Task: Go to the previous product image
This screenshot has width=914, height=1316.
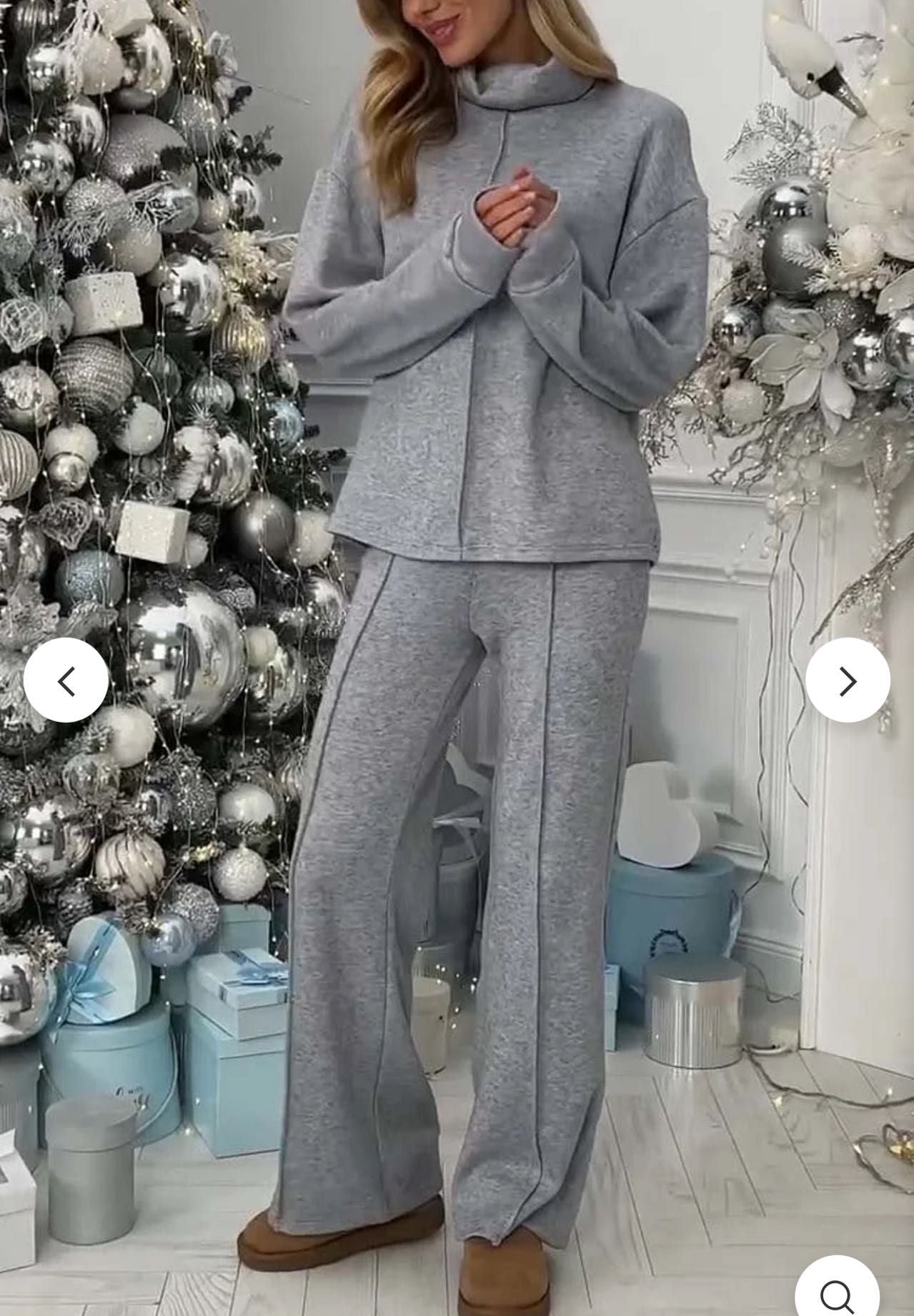Action: 66,681
